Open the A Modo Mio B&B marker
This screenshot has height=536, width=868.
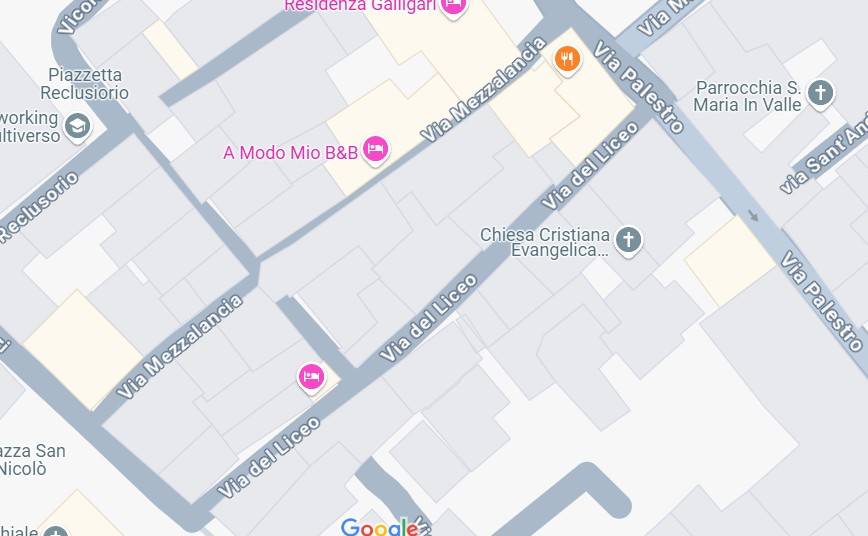point(375,150)
